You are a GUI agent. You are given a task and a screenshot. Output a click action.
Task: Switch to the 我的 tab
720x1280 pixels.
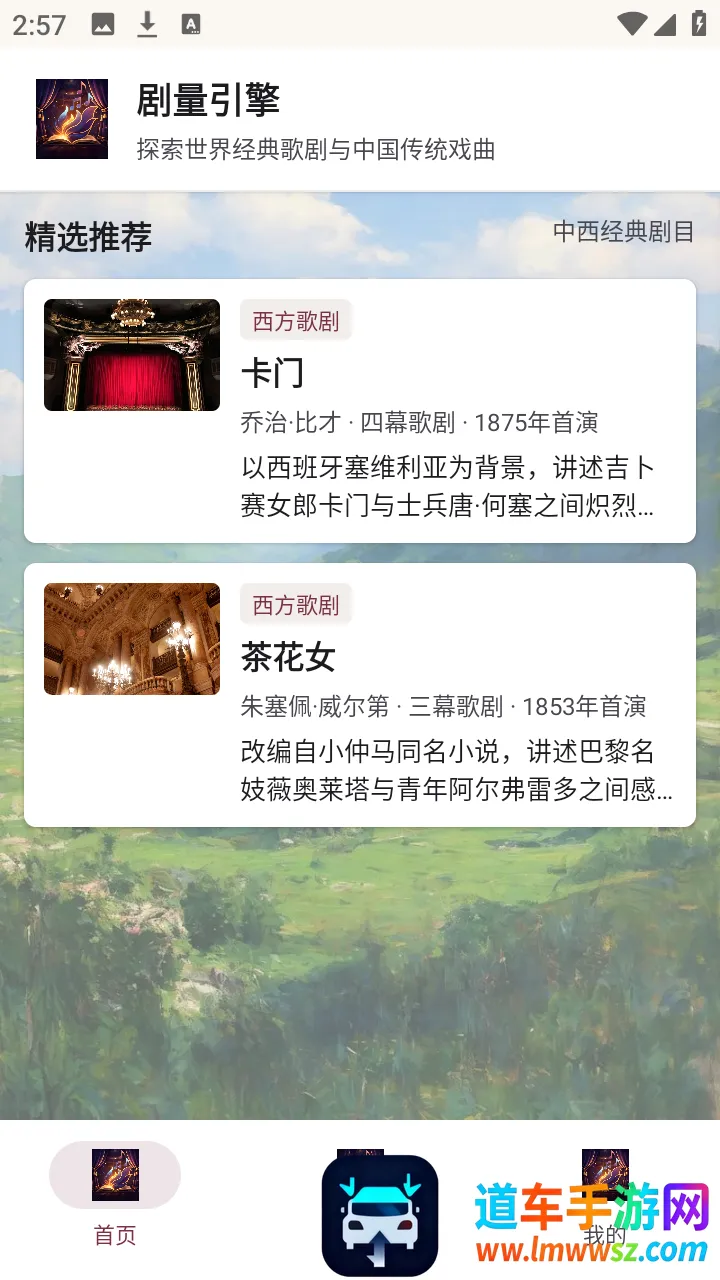[x=605, y=1198]
